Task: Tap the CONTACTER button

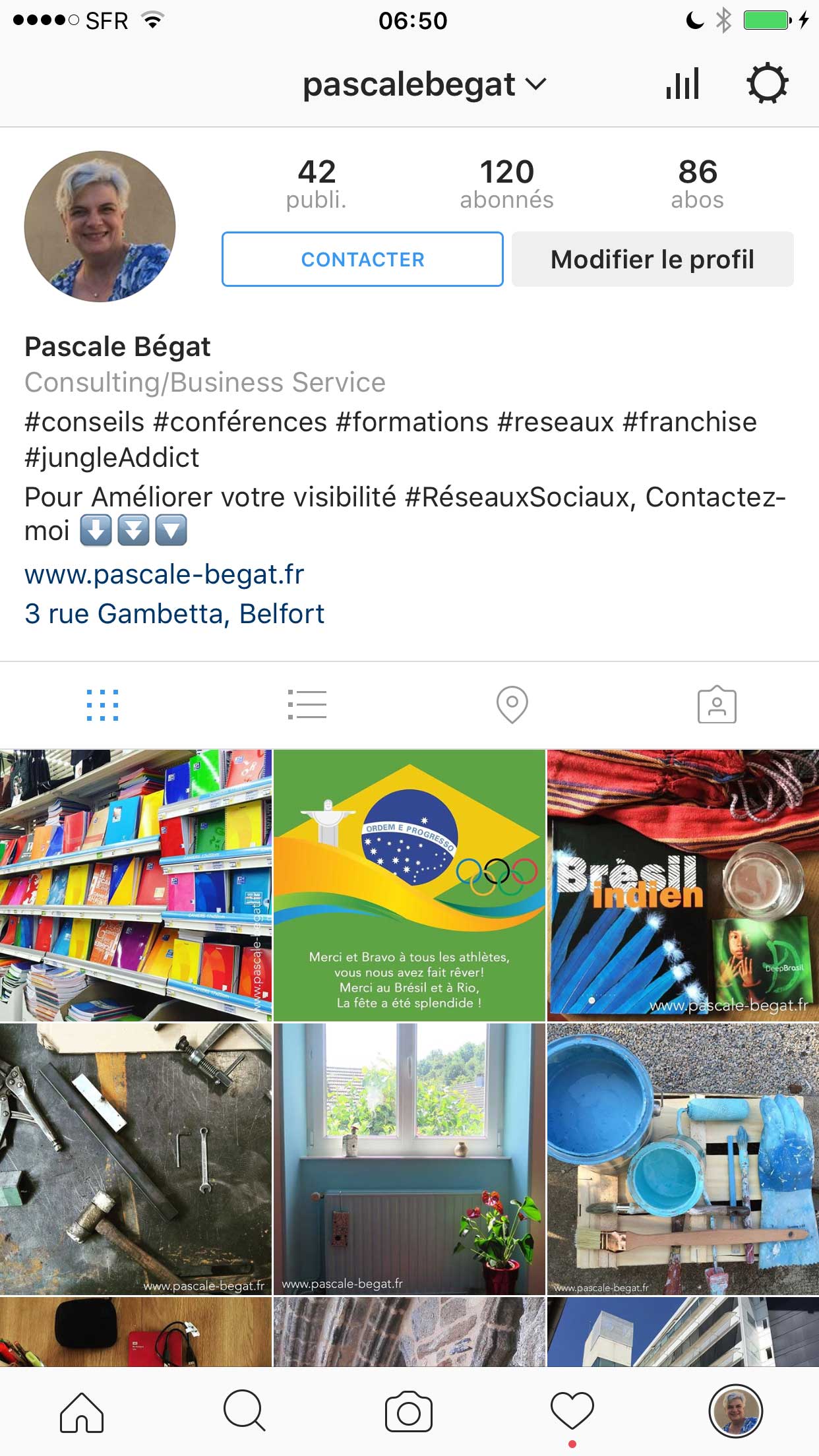Action: [362, 259]
